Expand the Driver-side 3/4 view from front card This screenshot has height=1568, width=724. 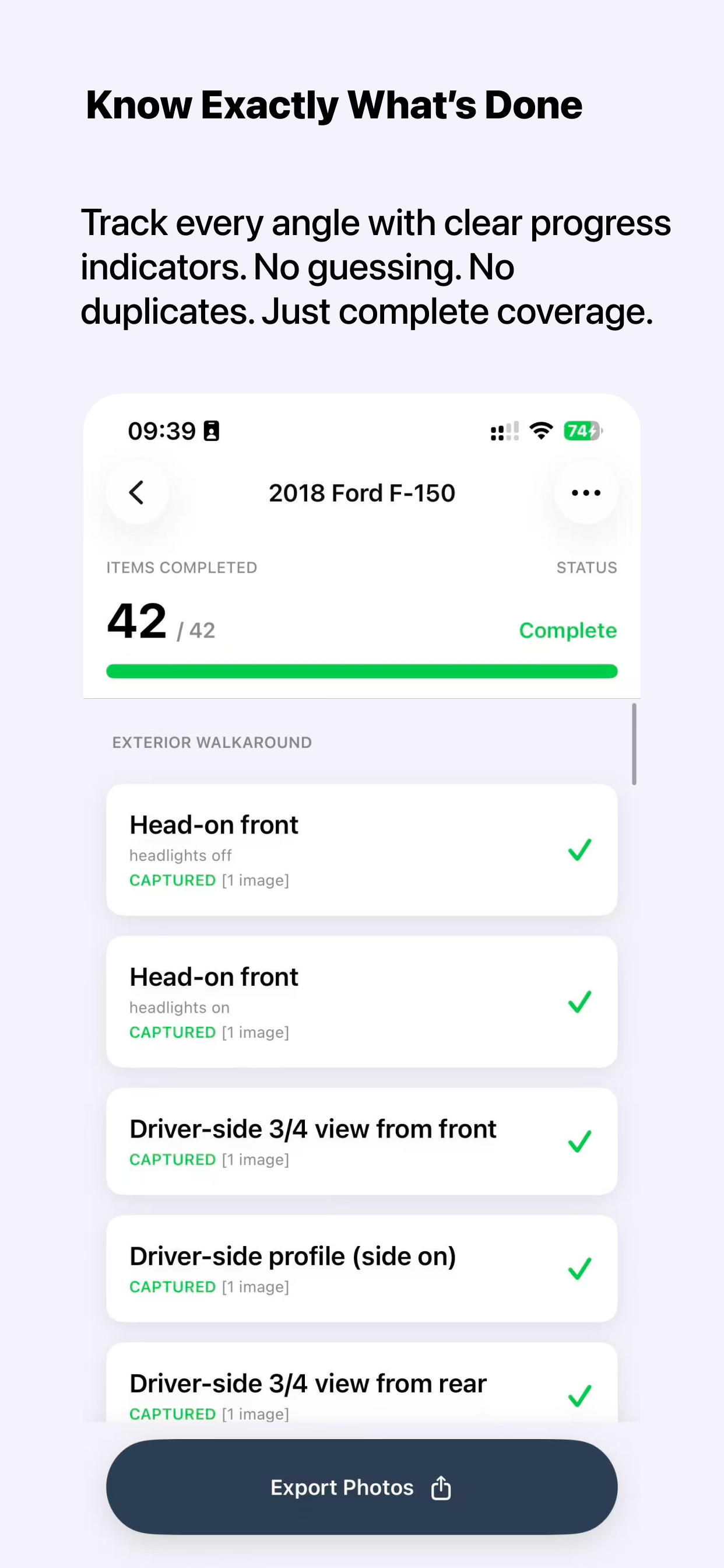coord(361,1142)
